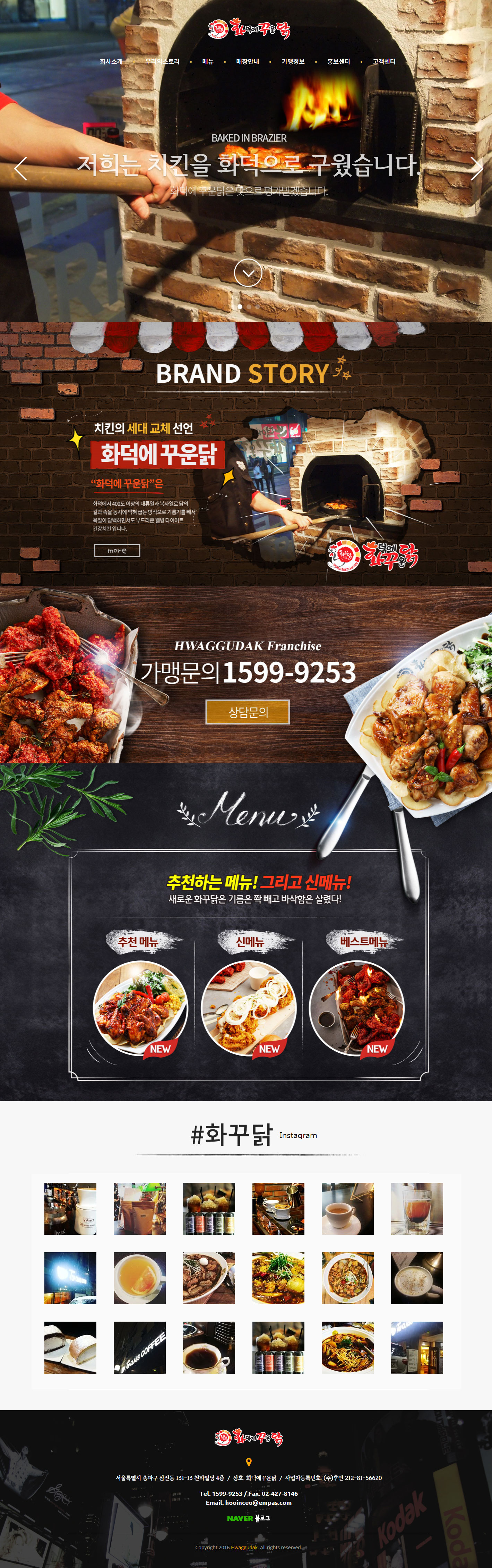The width and height of the screenshot is (492, 1568).
Task: Open the 우리의스토리 navigation item
Action: [x=162, y=61]
